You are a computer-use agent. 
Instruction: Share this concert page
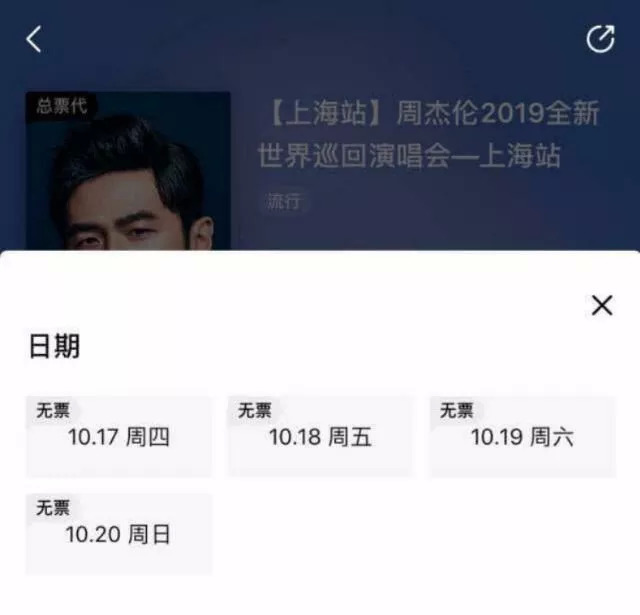[x=600, y=39]
